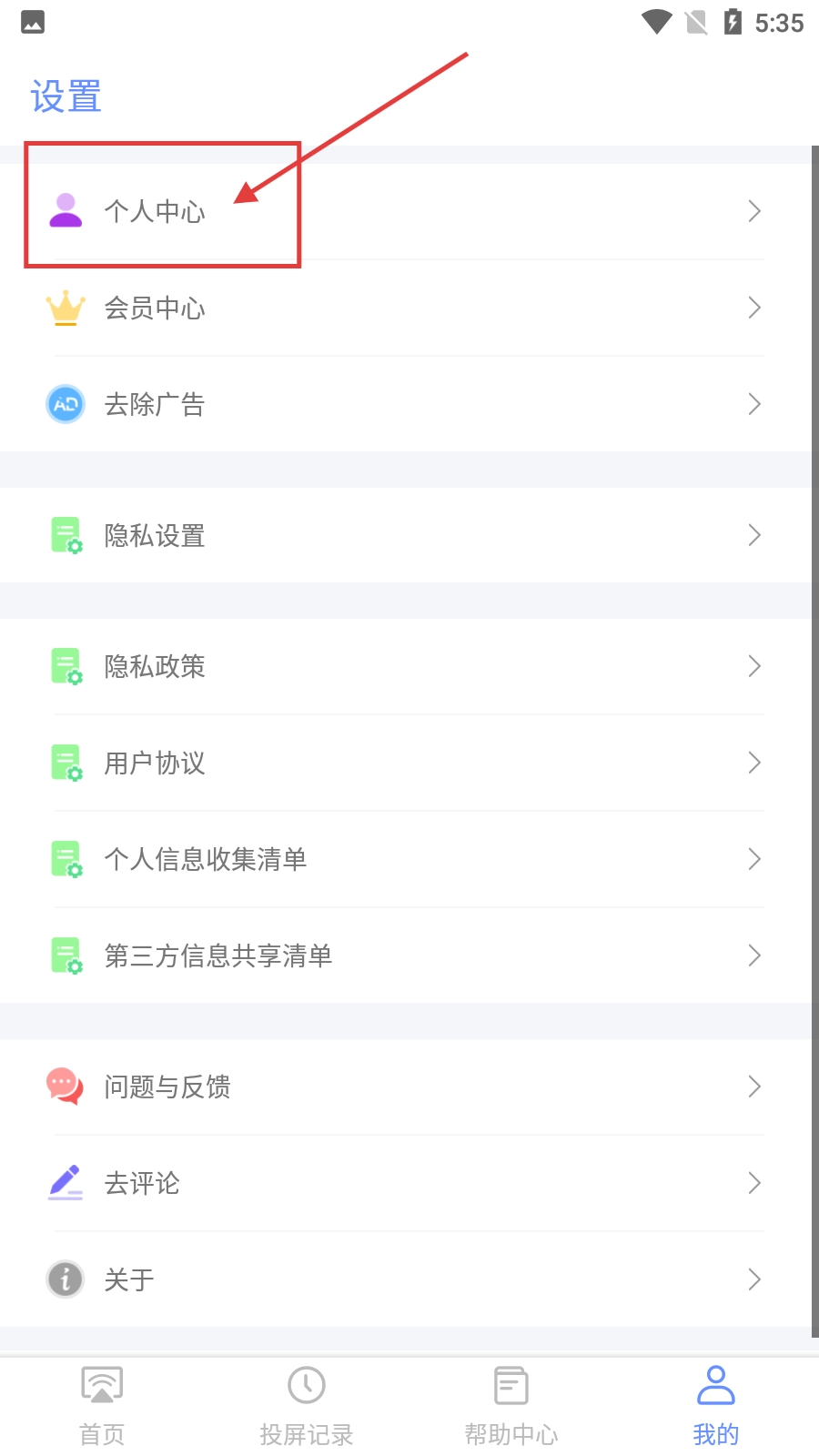This screenshot has width=819, height=1456.
Task: Select 去除广告 to remove ads
Action: pyautogui.click(x=155, y=404)
